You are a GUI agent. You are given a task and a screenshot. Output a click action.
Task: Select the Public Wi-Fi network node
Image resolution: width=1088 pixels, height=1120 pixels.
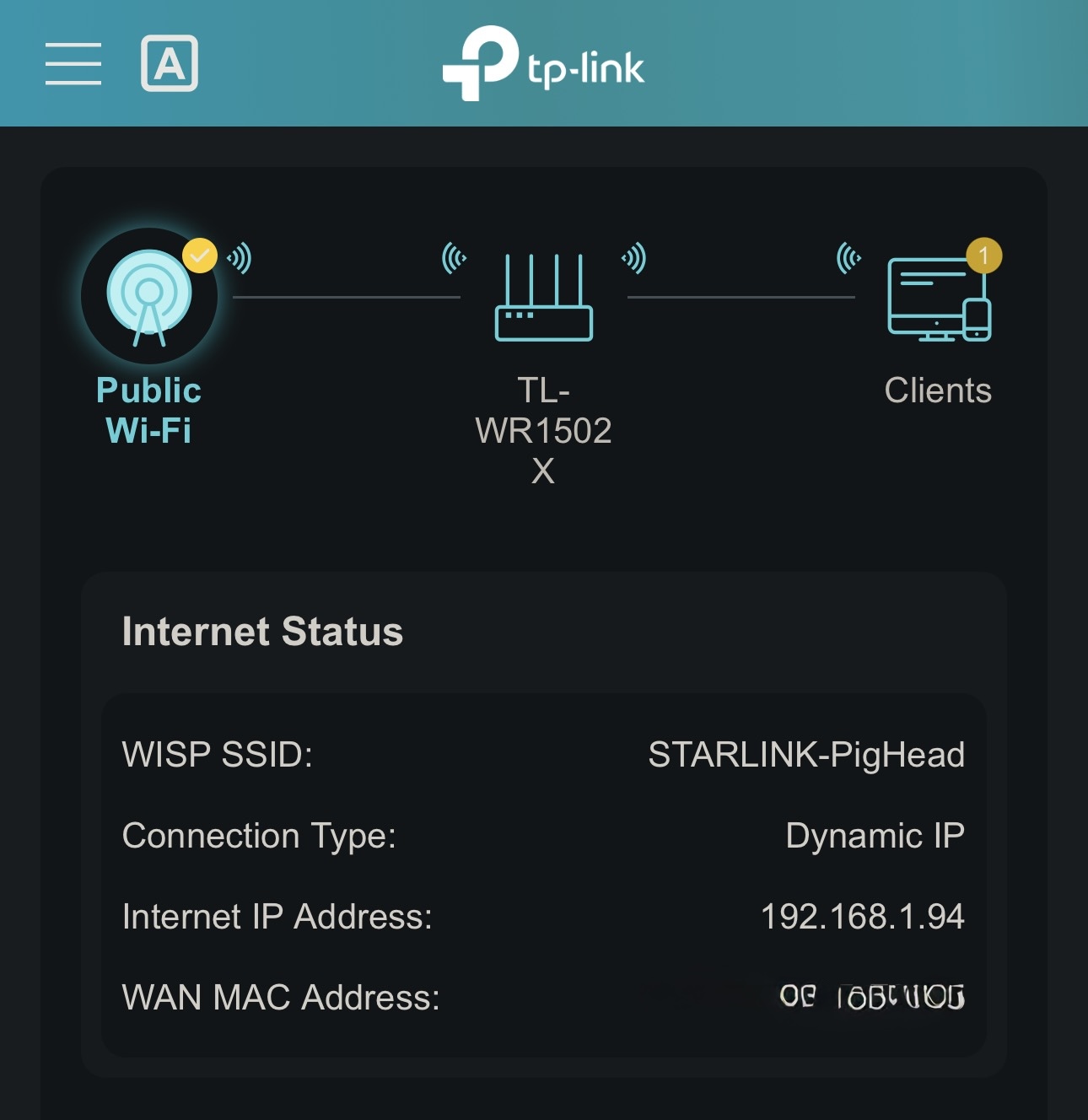coord(149,297)
